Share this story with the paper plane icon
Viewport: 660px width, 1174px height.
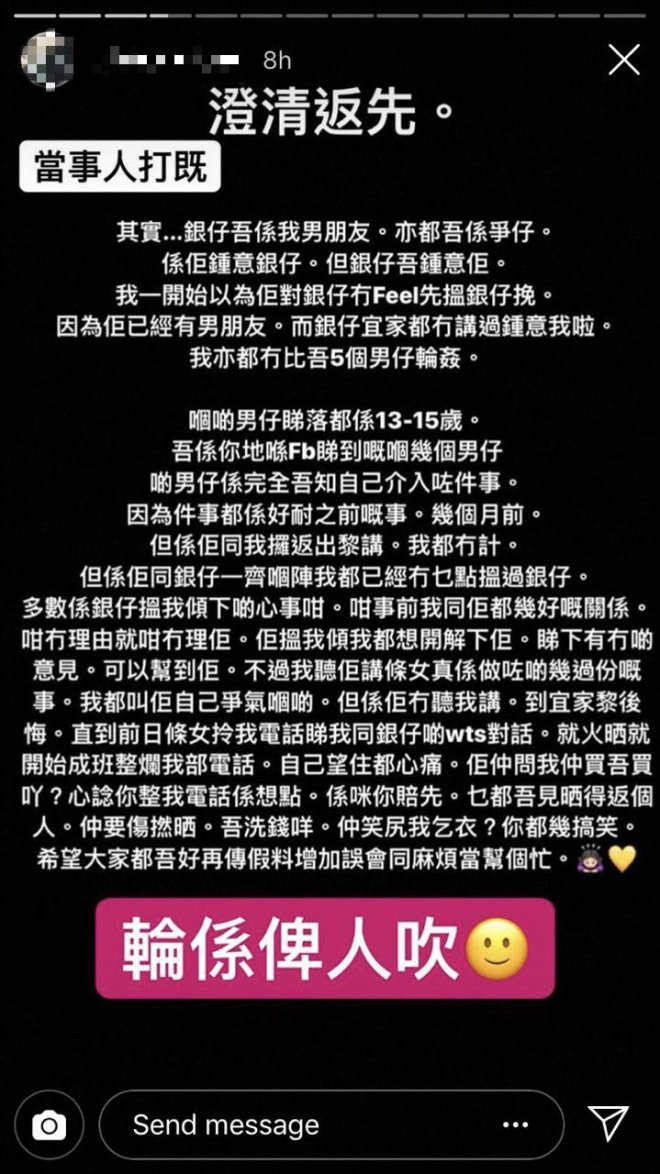[x=607, y=1124]
